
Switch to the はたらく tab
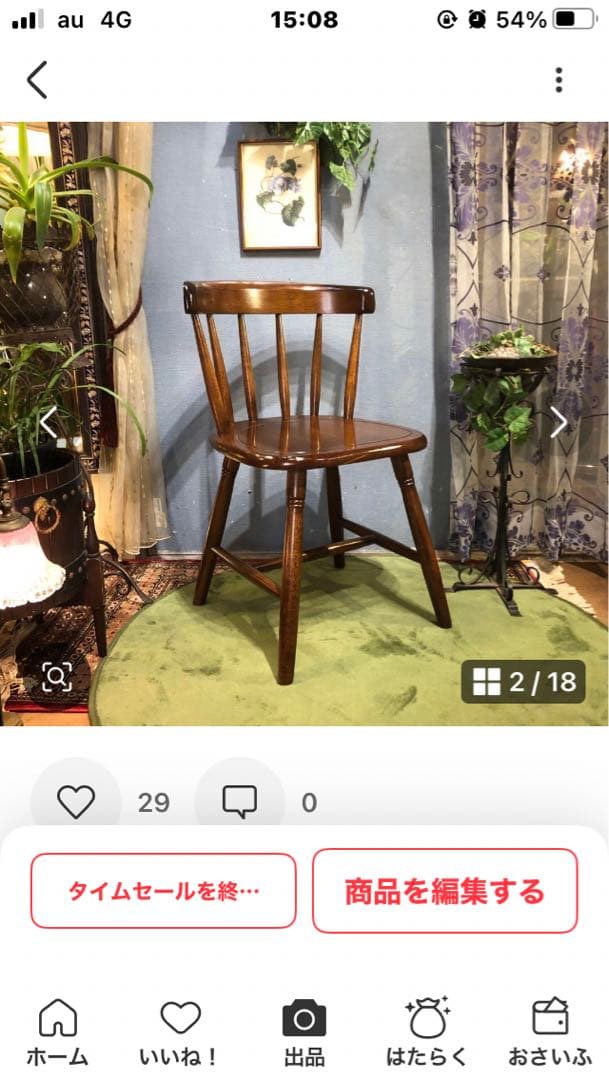click(x=427, y=1032)
